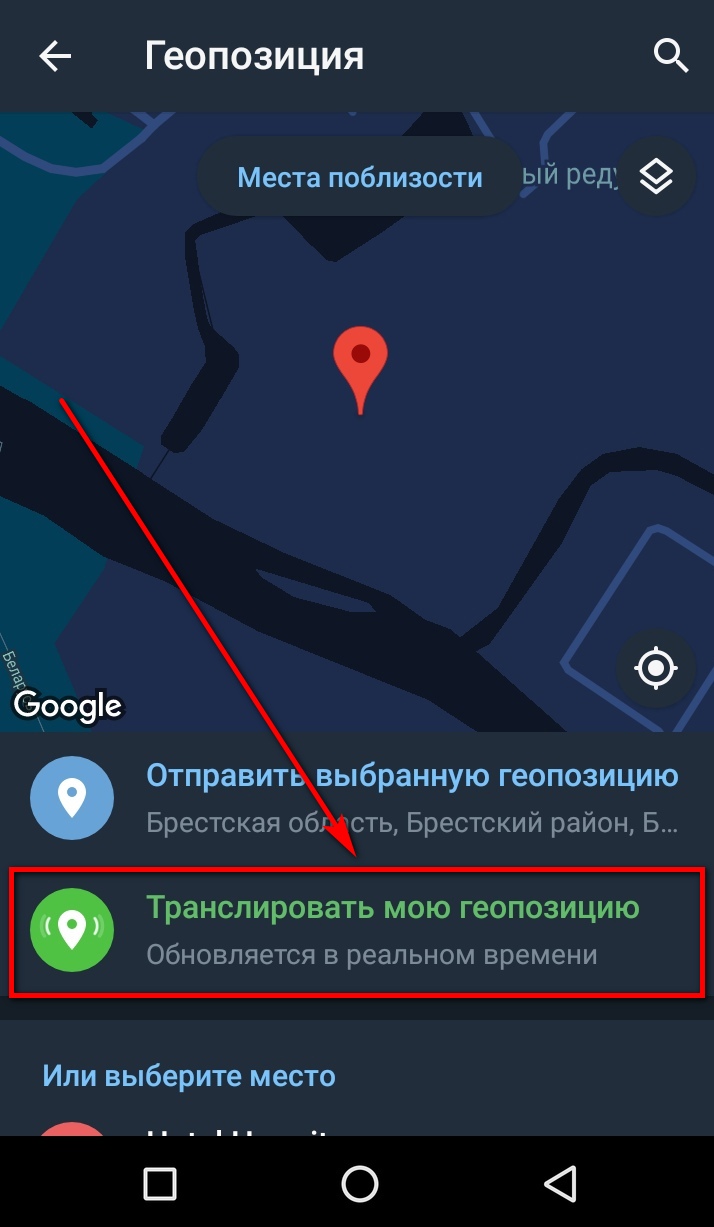The height and width of the screenshot is (1227, 714).
Task: Open the search magnifier icon
Action: 671,56
